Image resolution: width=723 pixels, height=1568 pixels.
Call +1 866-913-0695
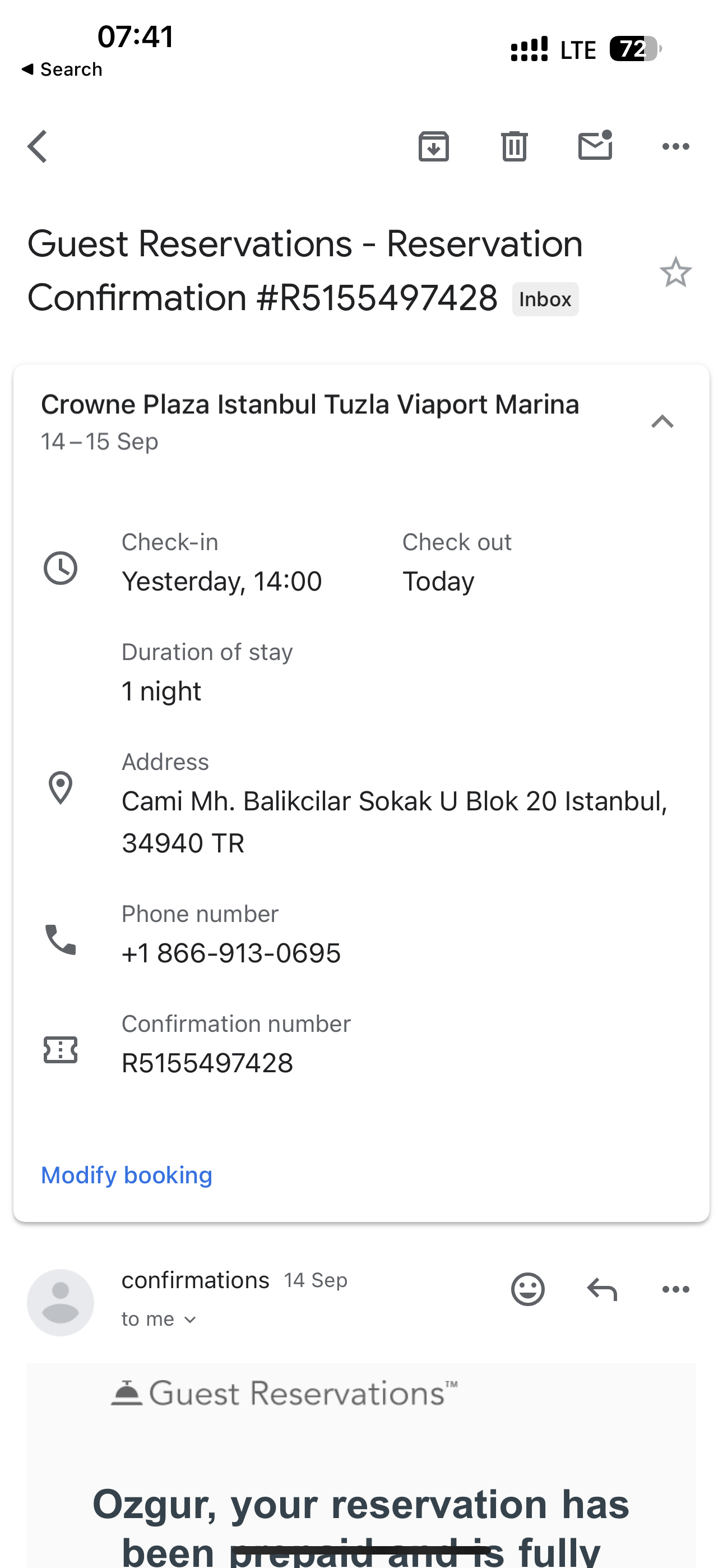tap(231, 953)
